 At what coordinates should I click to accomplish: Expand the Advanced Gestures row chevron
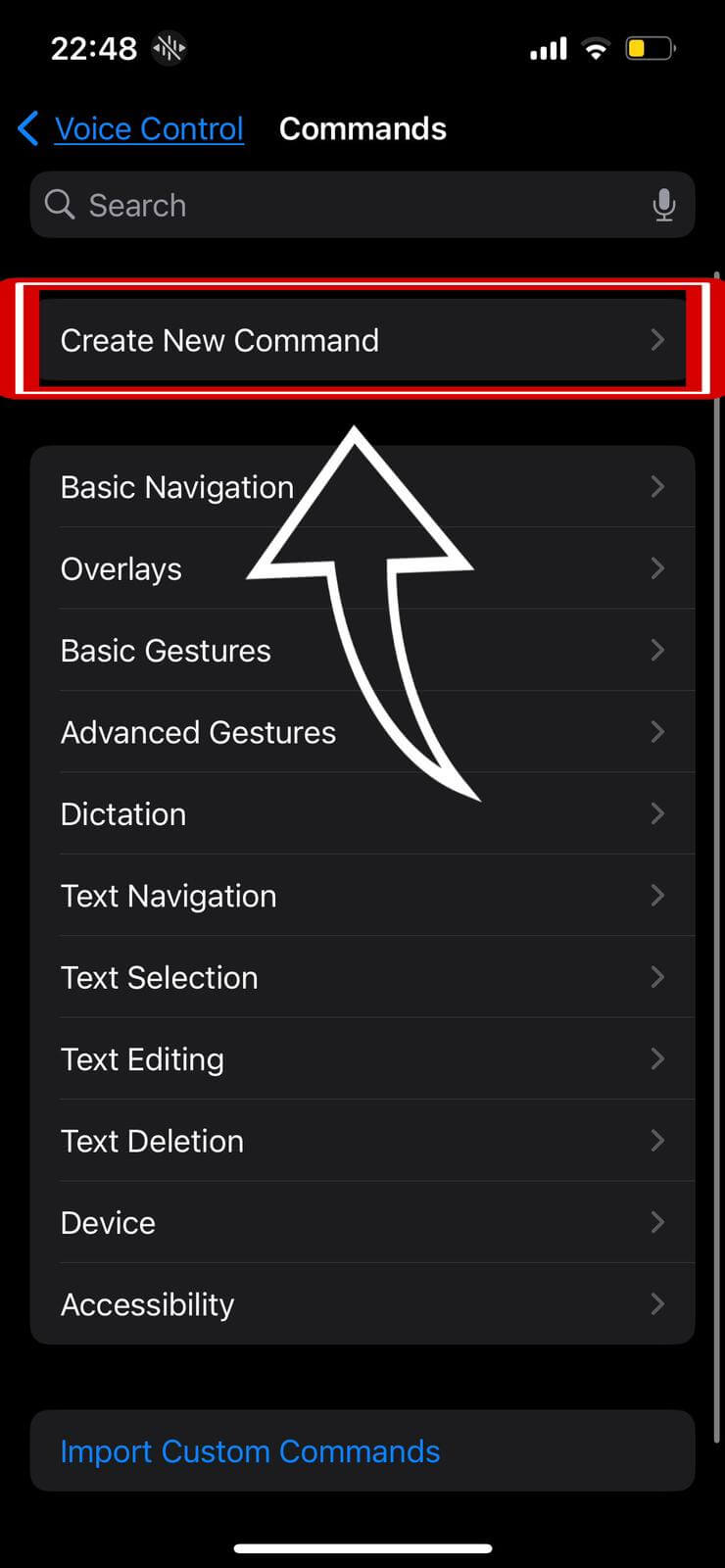pyautogui.click(x=657, y=732)
